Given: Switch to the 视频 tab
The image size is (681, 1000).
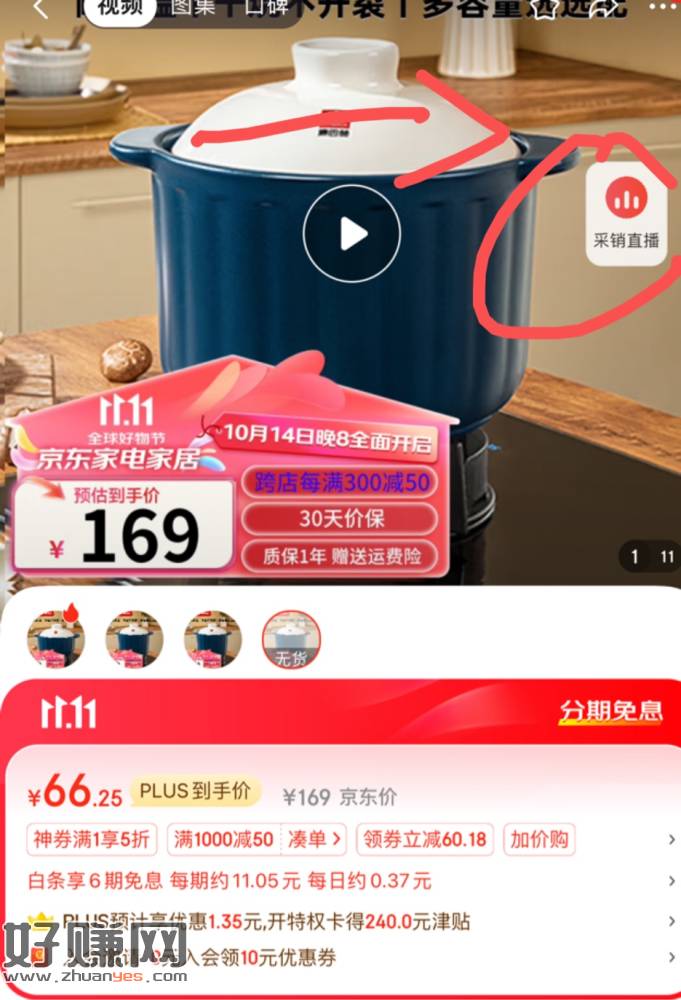Looking at the screenshot, I should (x=119, y=10).
